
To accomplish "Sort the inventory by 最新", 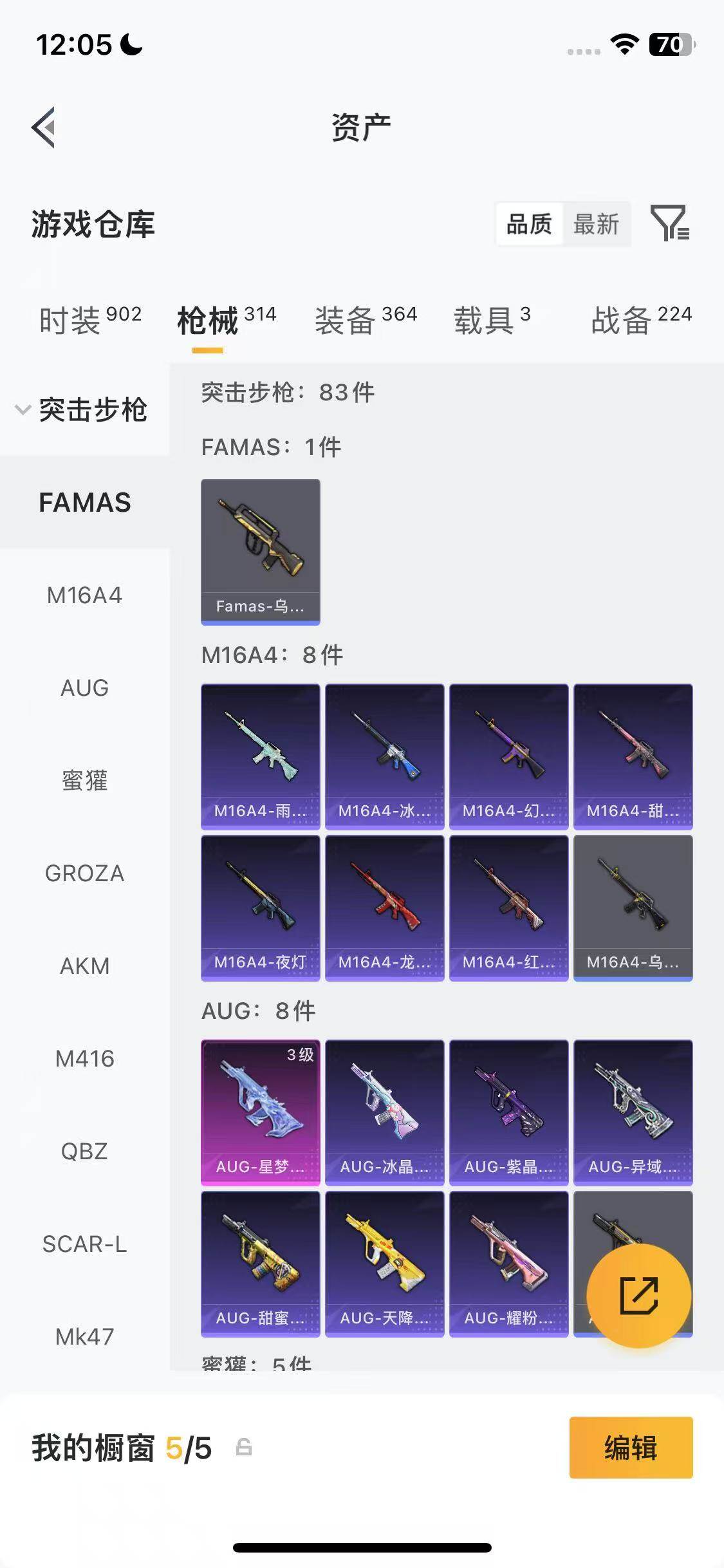I will coord(596,224).
